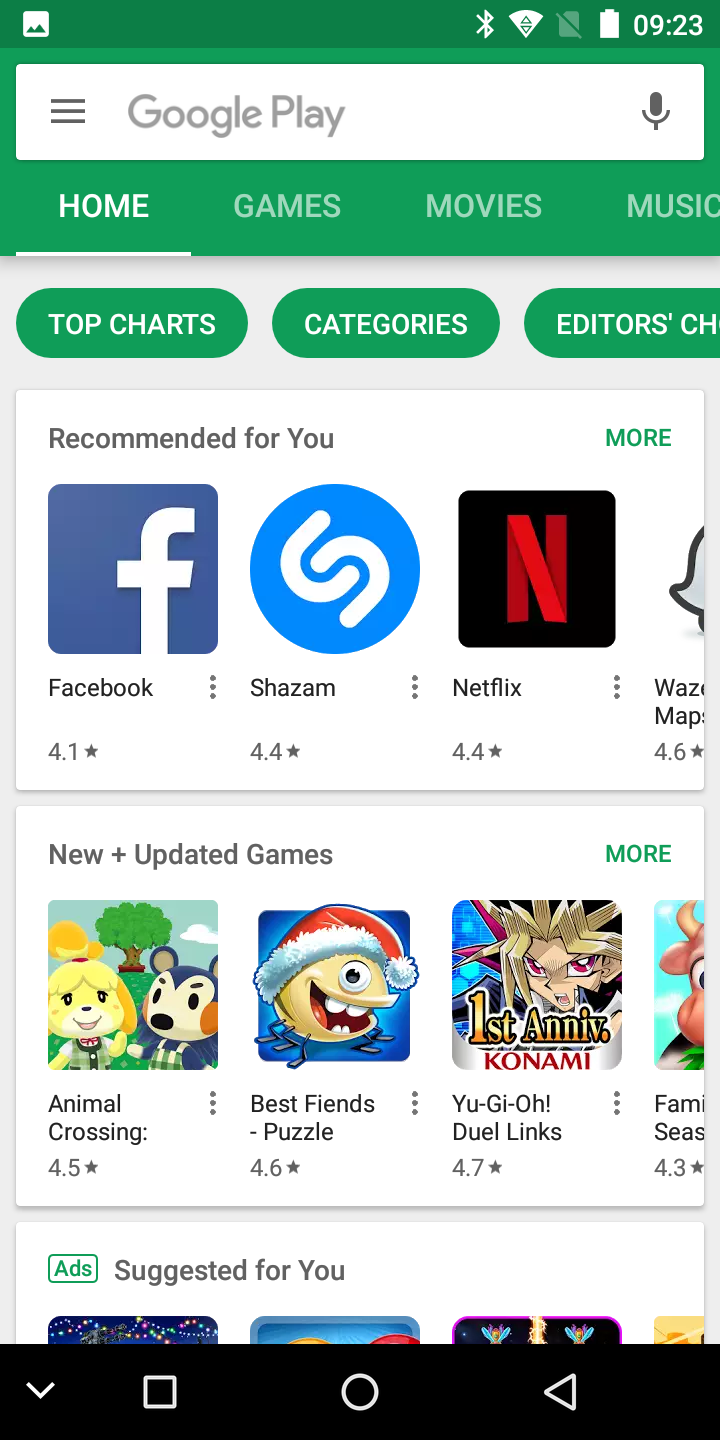See more Recommended for You apps
The height and width of the screenshot is (1440, 720).
coord(638,438)
